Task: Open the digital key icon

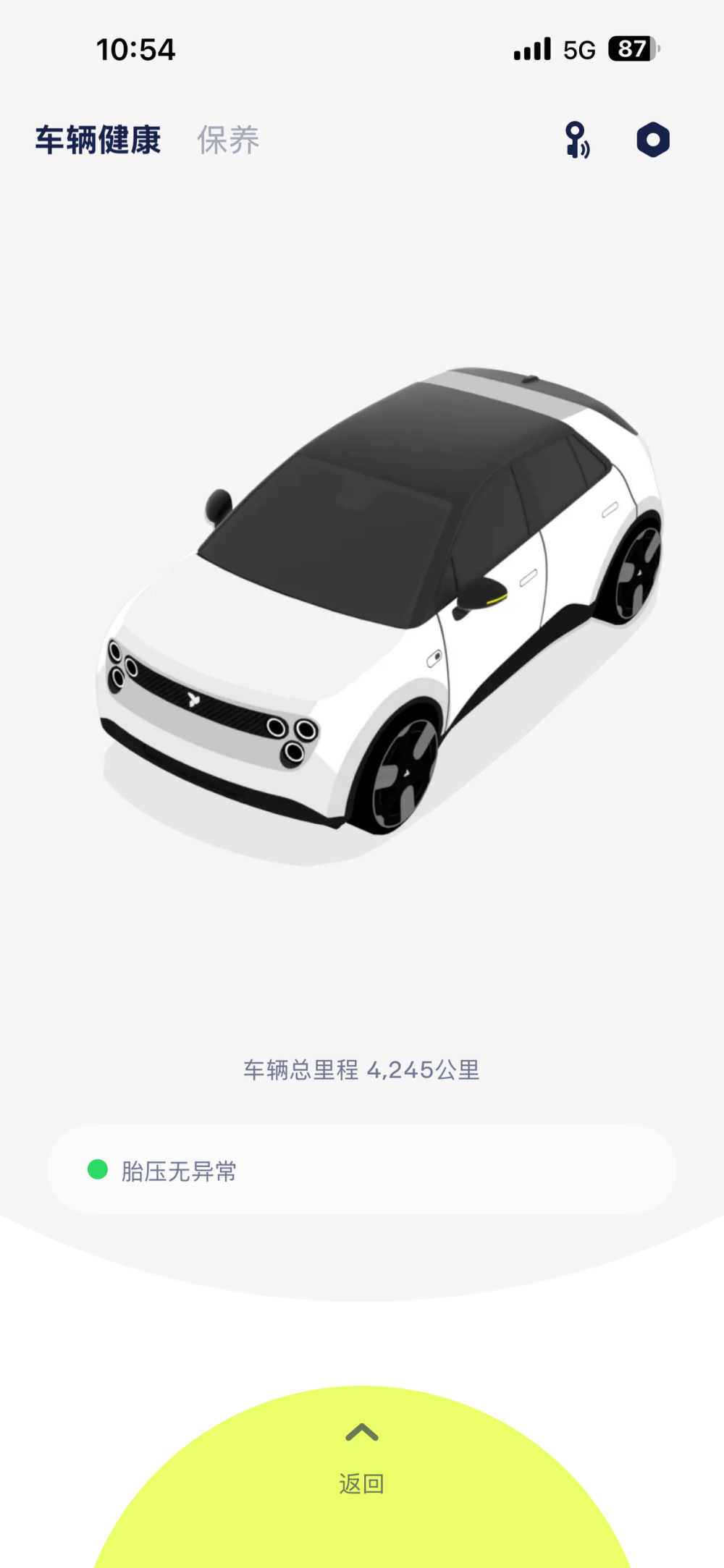Action: [577, 140]
